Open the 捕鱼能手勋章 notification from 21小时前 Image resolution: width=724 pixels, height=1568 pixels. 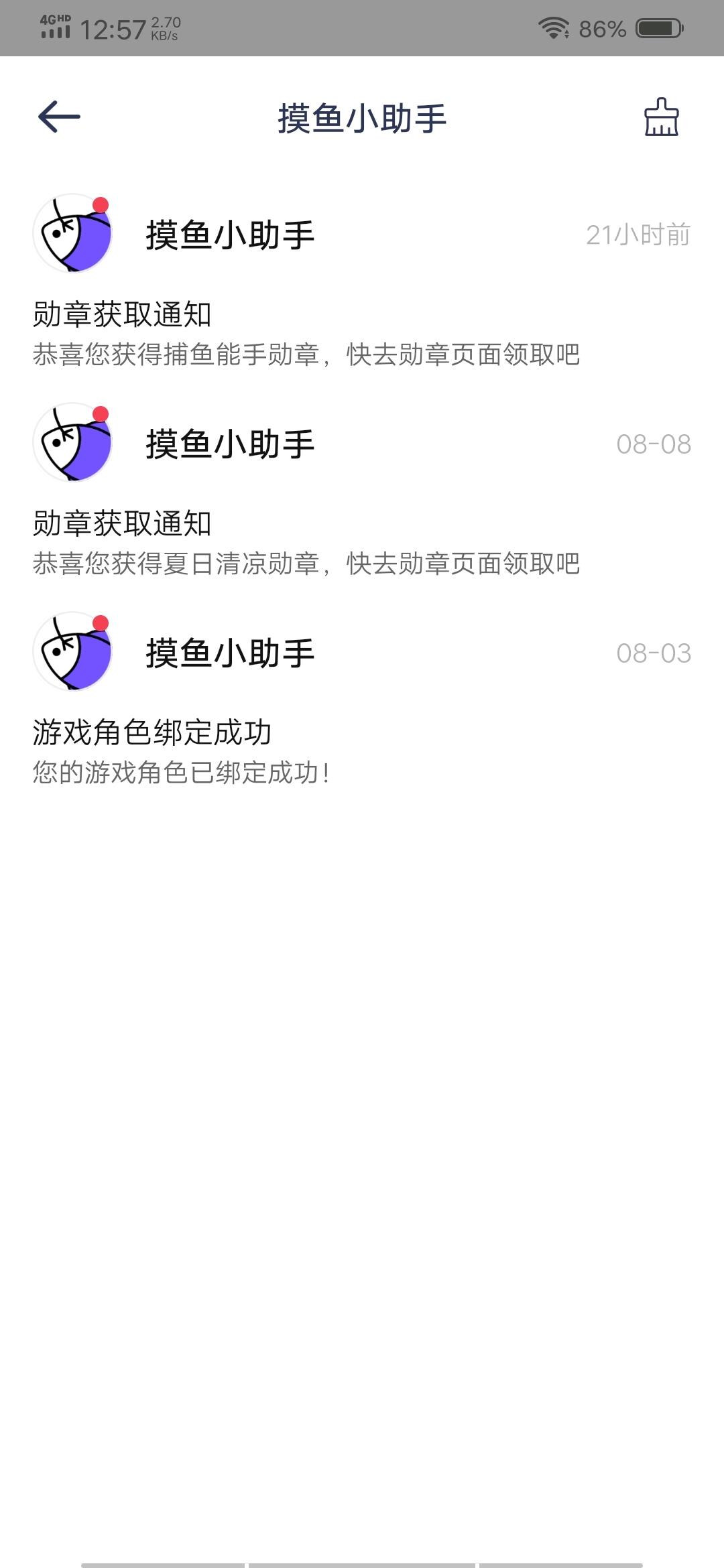(362, 281)
